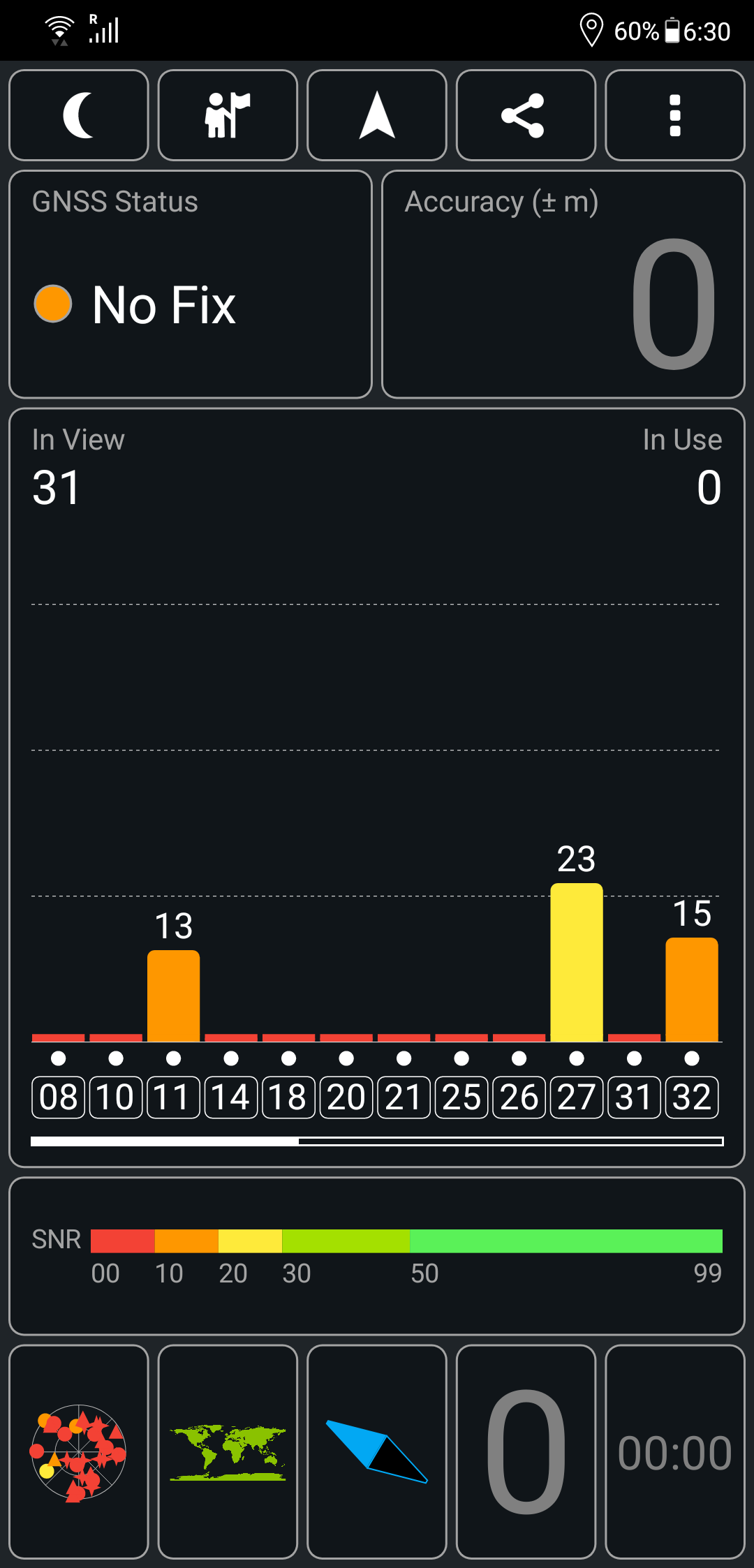Open the speed tile showing 0
This screenshot has height=1568, width=754.
[526, 1452]
